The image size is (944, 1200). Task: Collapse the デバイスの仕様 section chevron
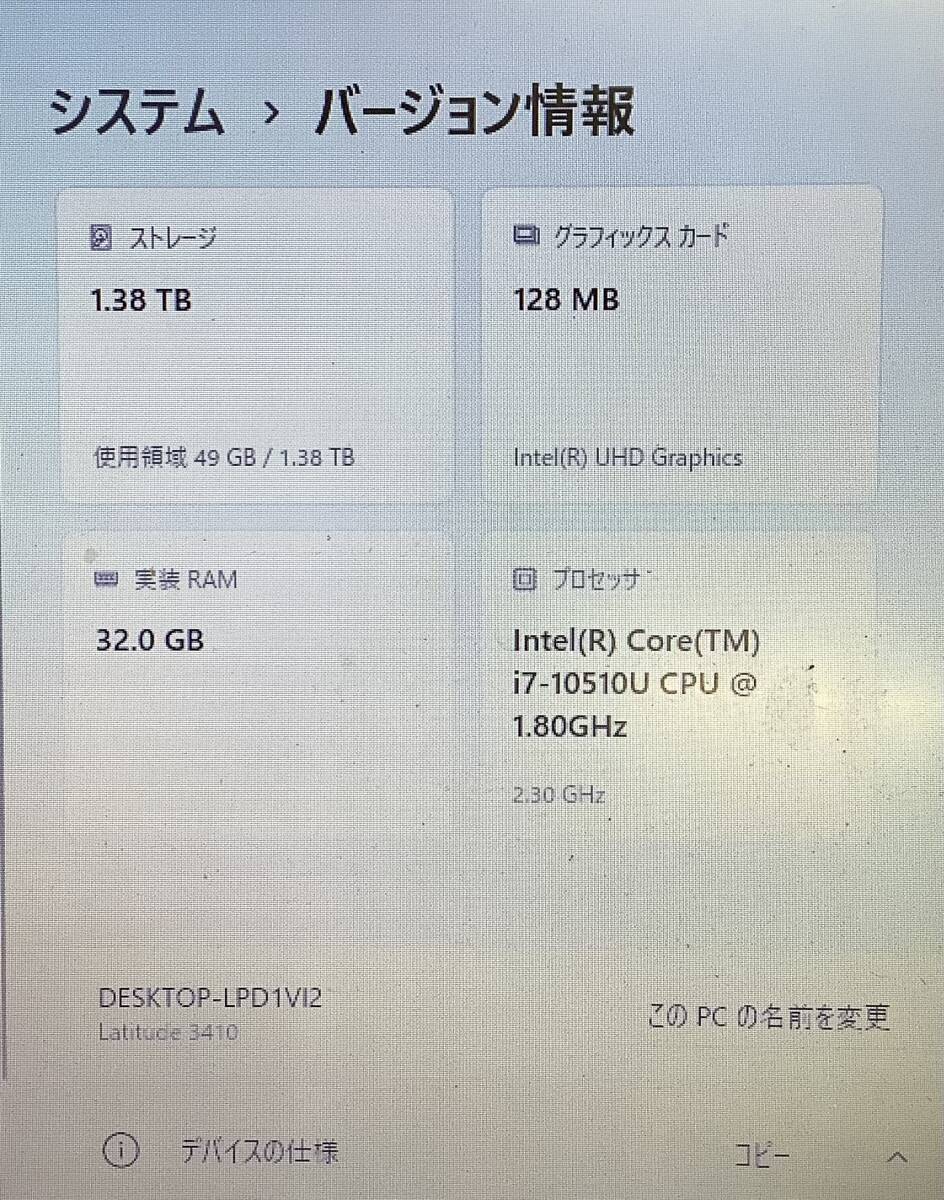pos(896,1157)
